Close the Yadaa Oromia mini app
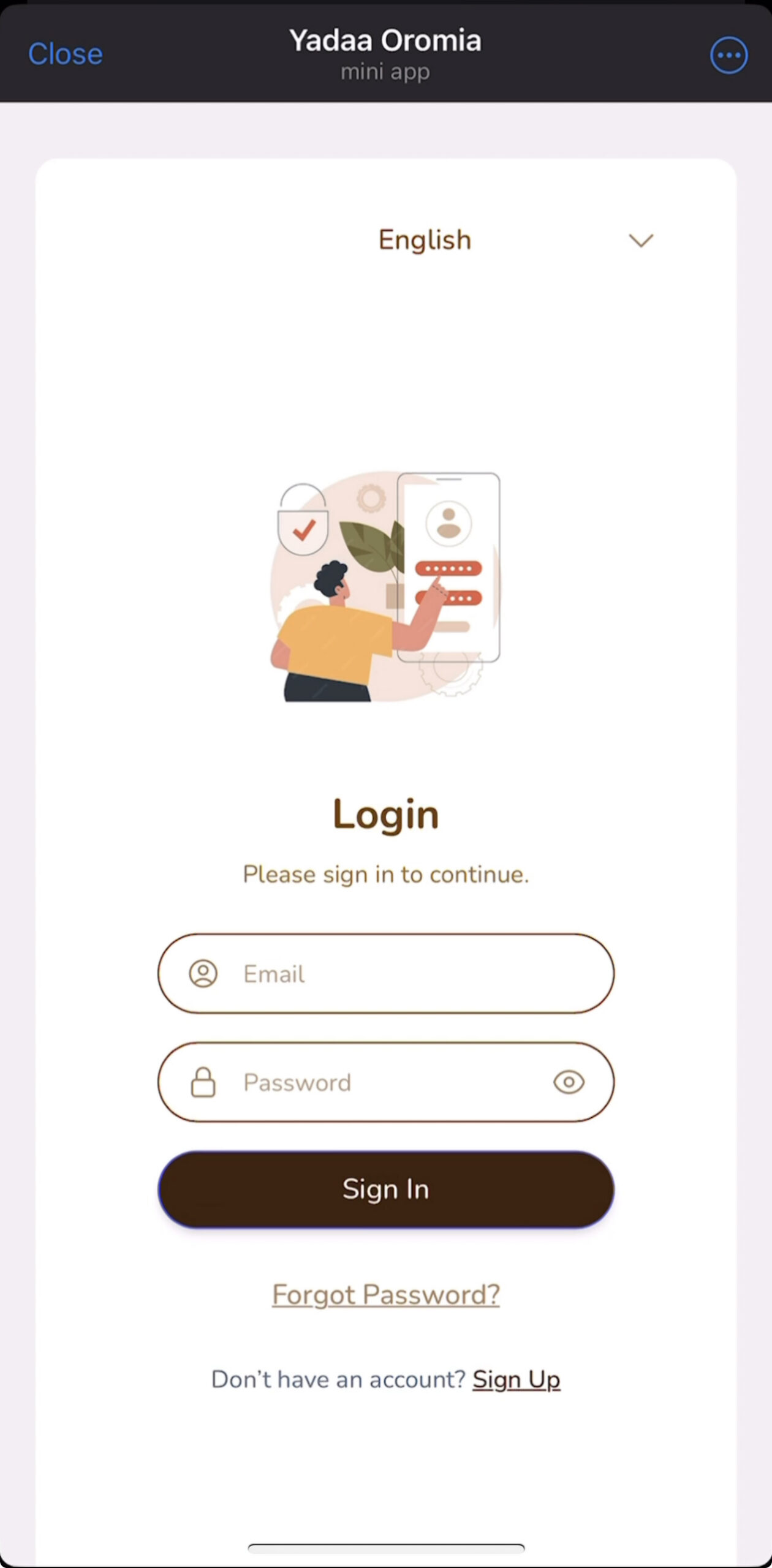 coord(65,55)
